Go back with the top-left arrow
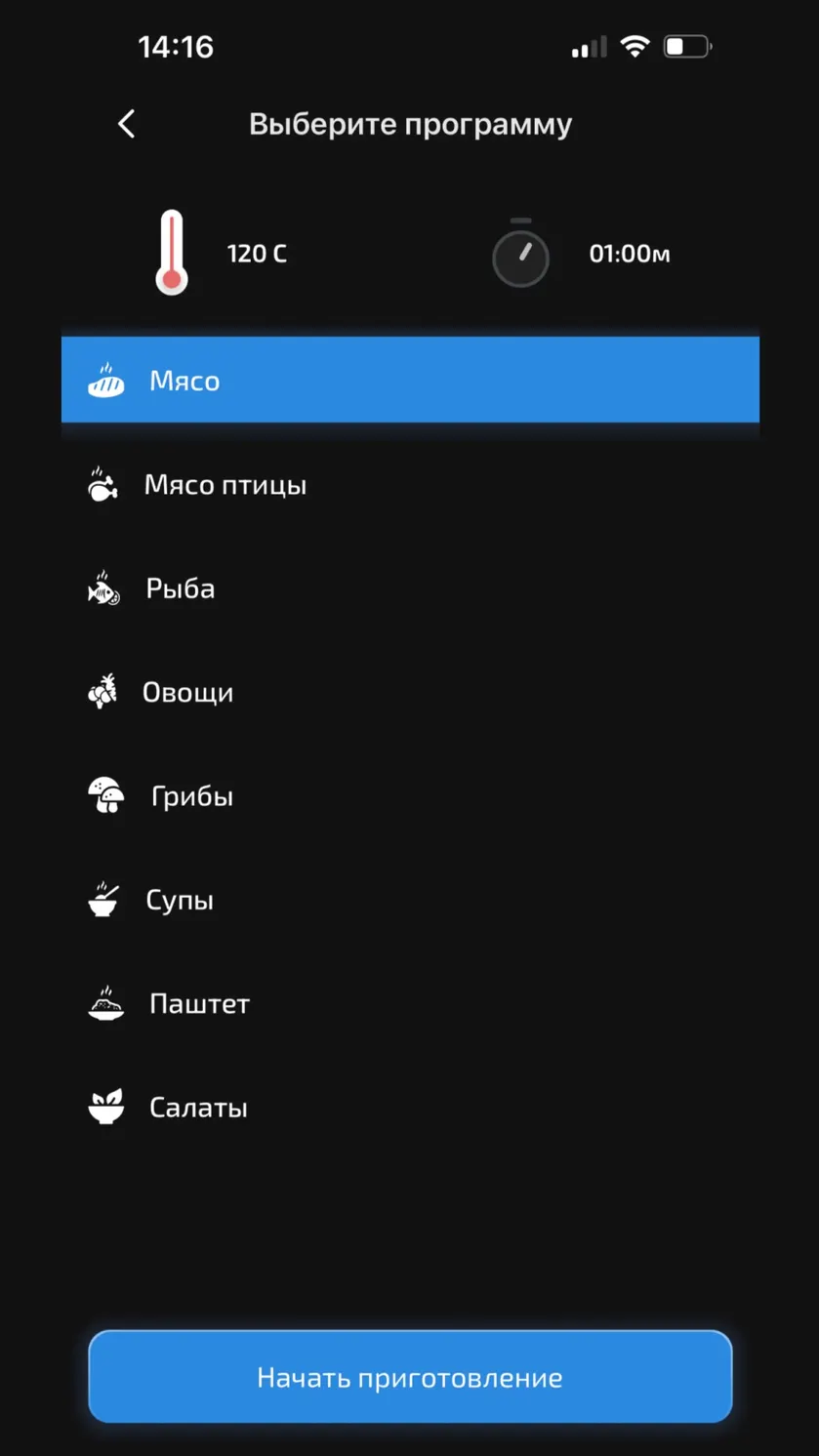Viewport: 819px width, 1456px height. [x=126, y=124]
